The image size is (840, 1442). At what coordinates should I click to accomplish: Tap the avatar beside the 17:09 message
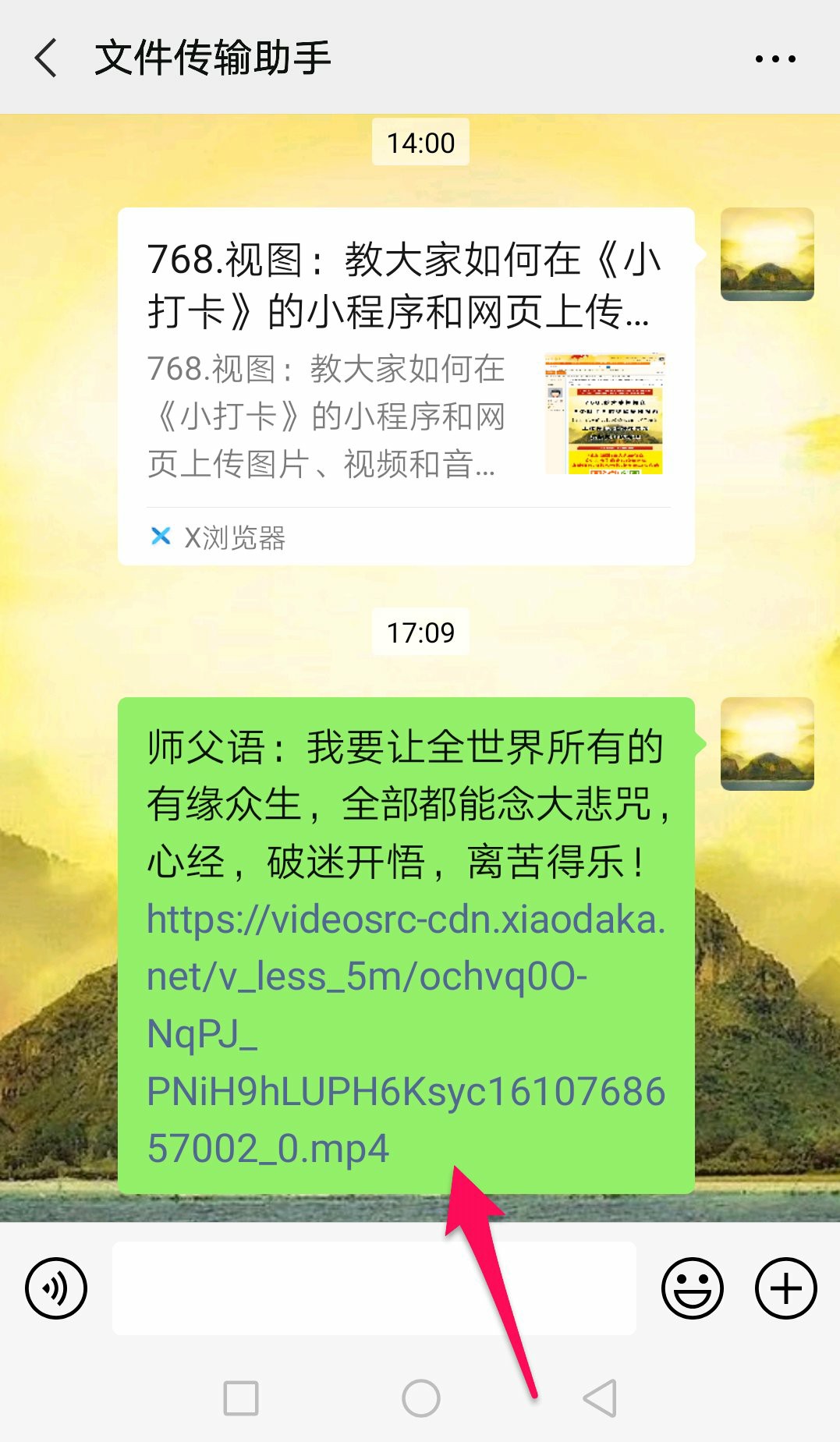(767, 744)
